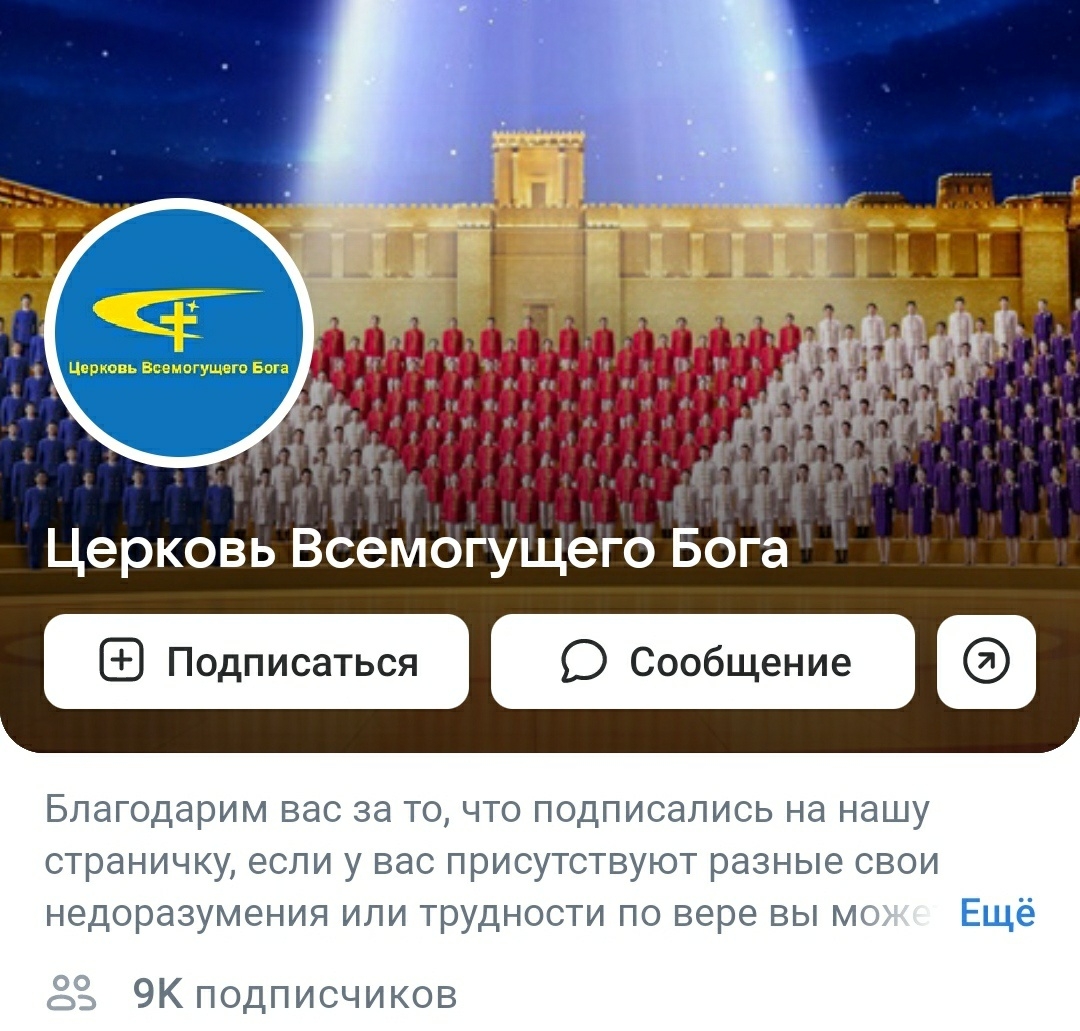Tap the arrow share icon button
Viewport: 1080px width, 1031px height.
click(x=986, y=662)
